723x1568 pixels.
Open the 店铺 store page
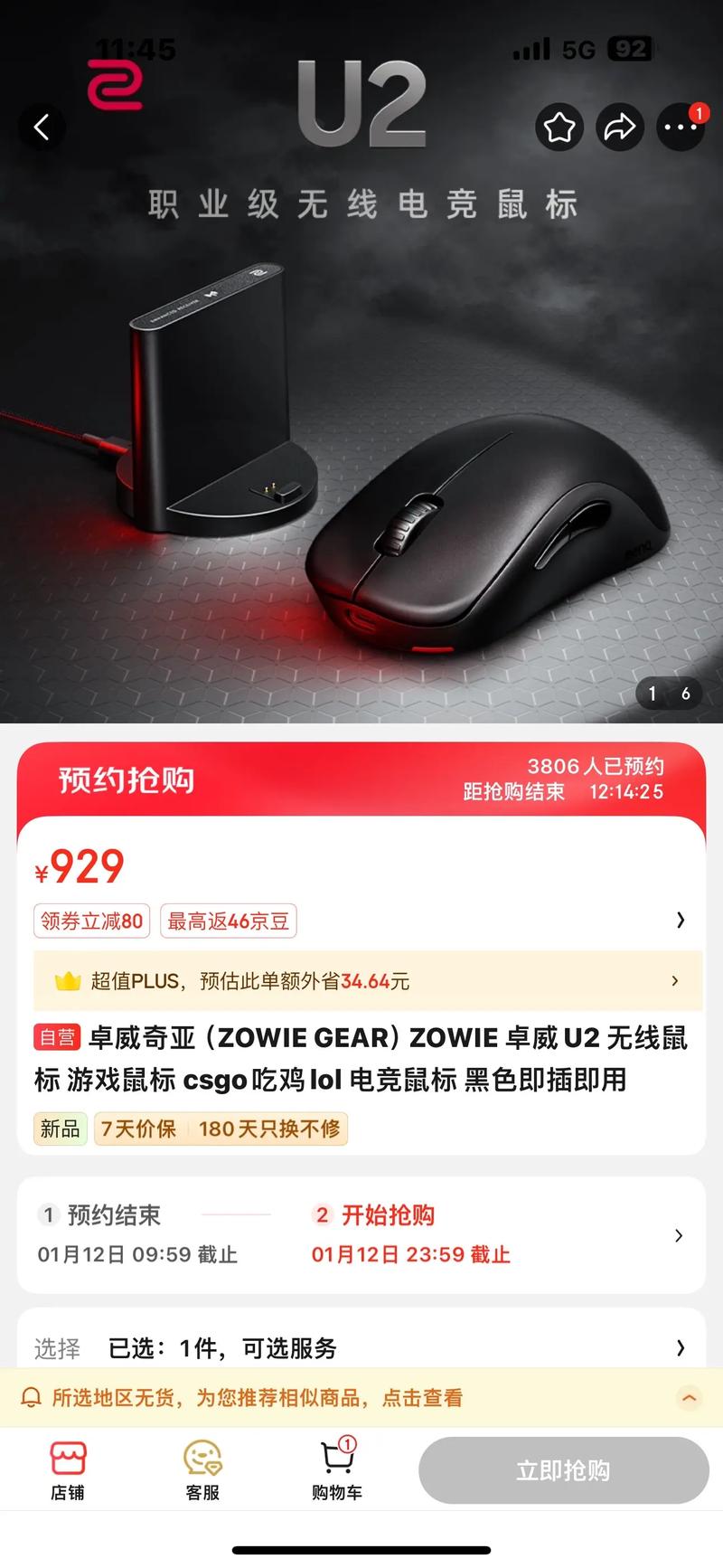tap(68, 1471)
